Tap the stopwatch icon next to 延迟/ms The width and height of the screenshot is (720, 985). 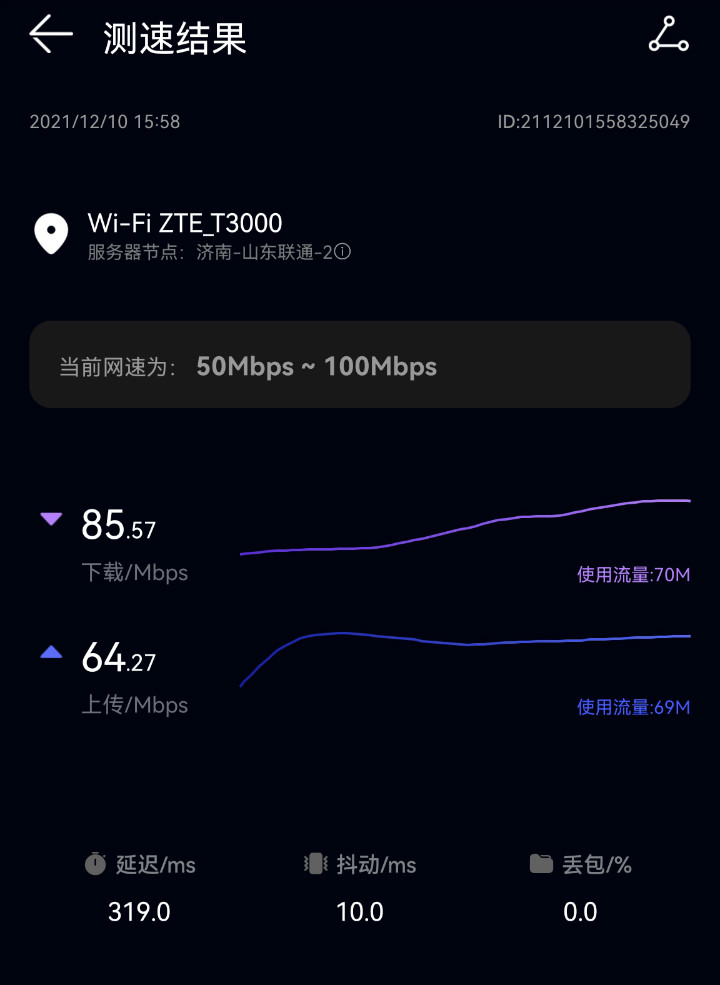point(96,864)
